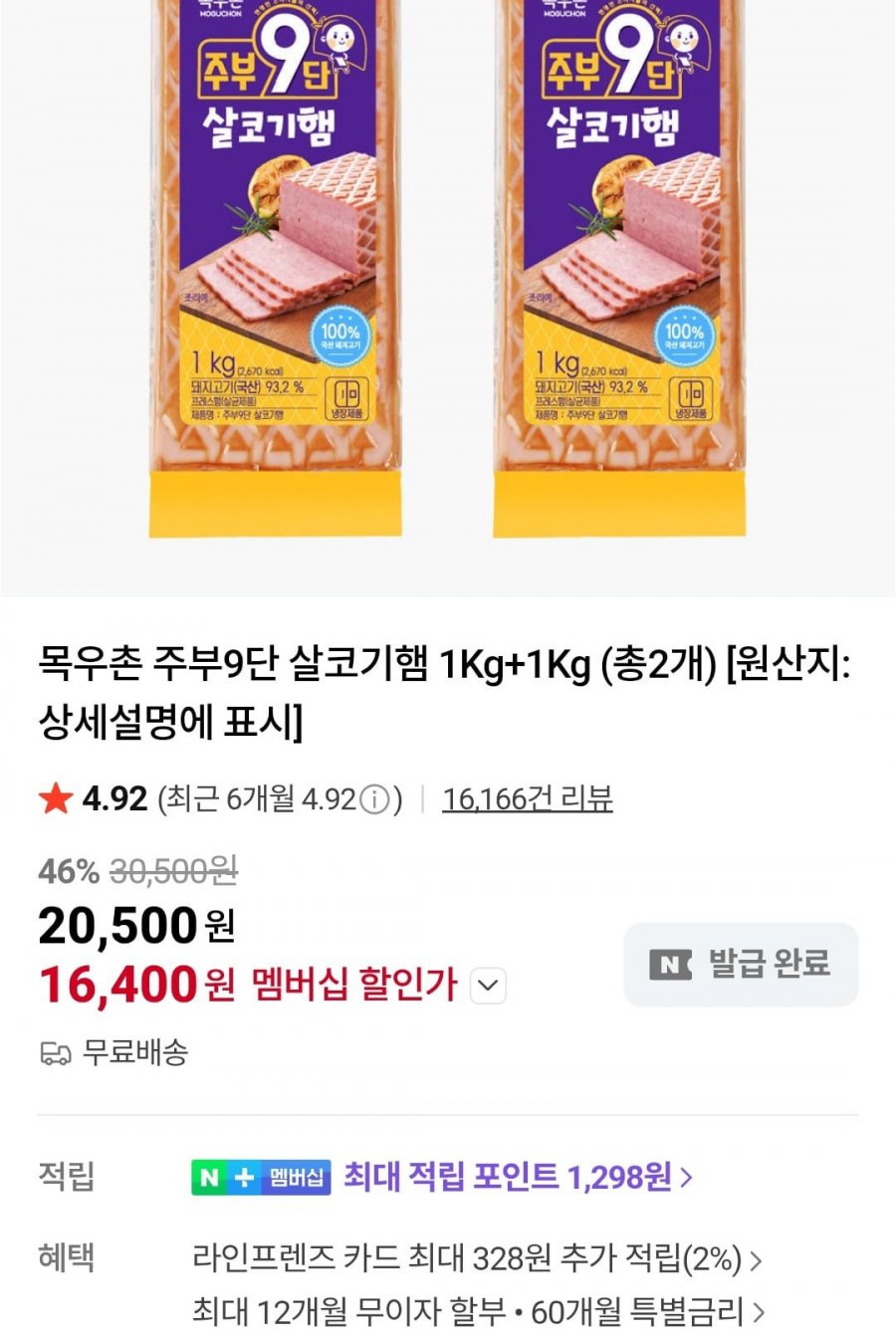This screenshot has width=896, height=1338.
Task: Open 무이자 할부 특별금리 details
Action: click(478, 1310)
